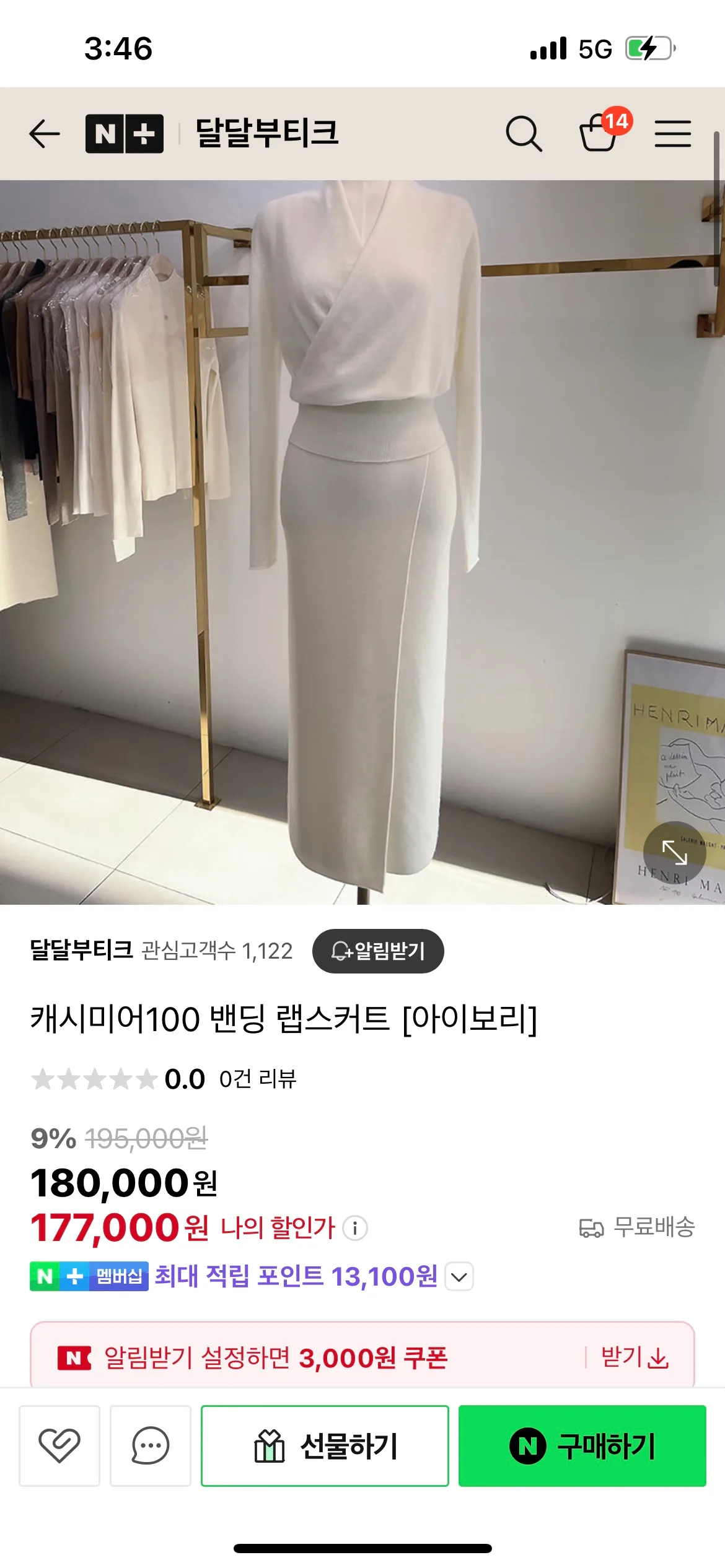Screen dimensions: 725x1568
Task: Tap 구매하기 to buy now
Action: [x=582, y=1445]
